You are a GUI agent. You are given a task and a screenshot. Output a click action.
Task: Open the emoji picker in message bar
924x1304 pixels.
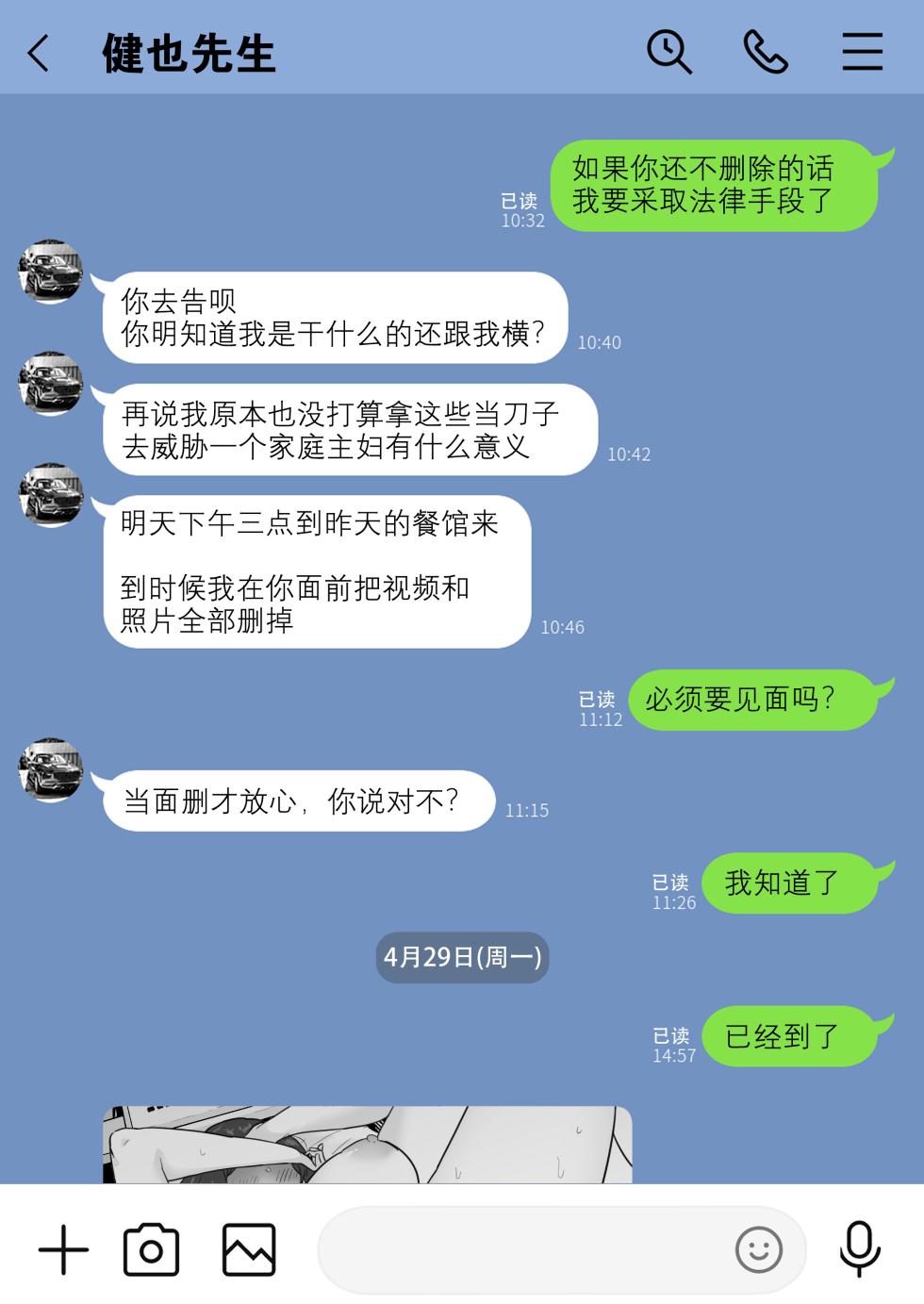(758, 1248)
